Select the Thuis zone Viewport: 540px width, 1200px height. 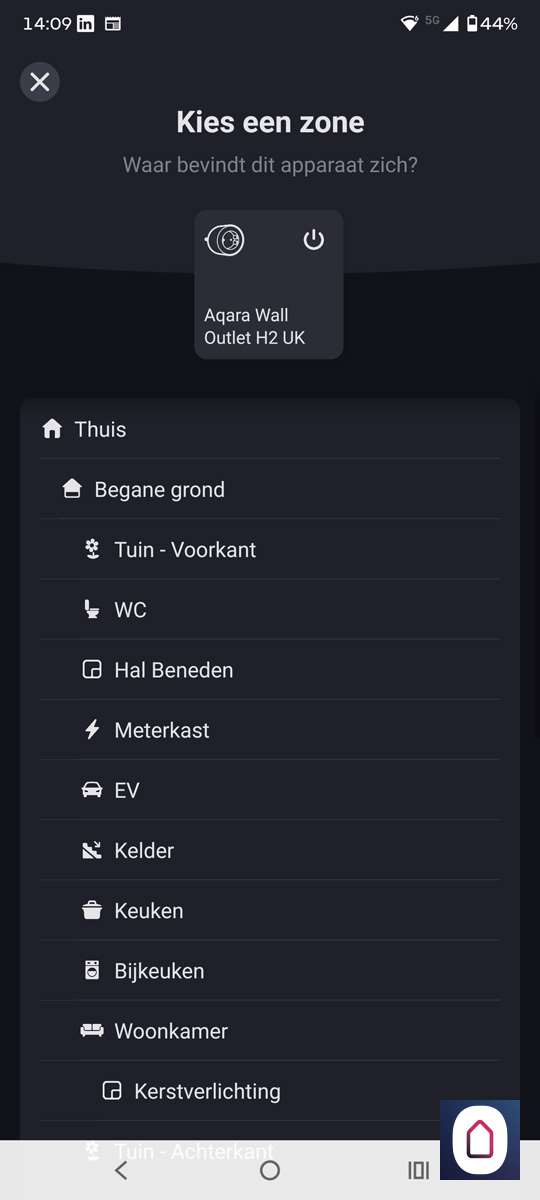pos(270,429)
